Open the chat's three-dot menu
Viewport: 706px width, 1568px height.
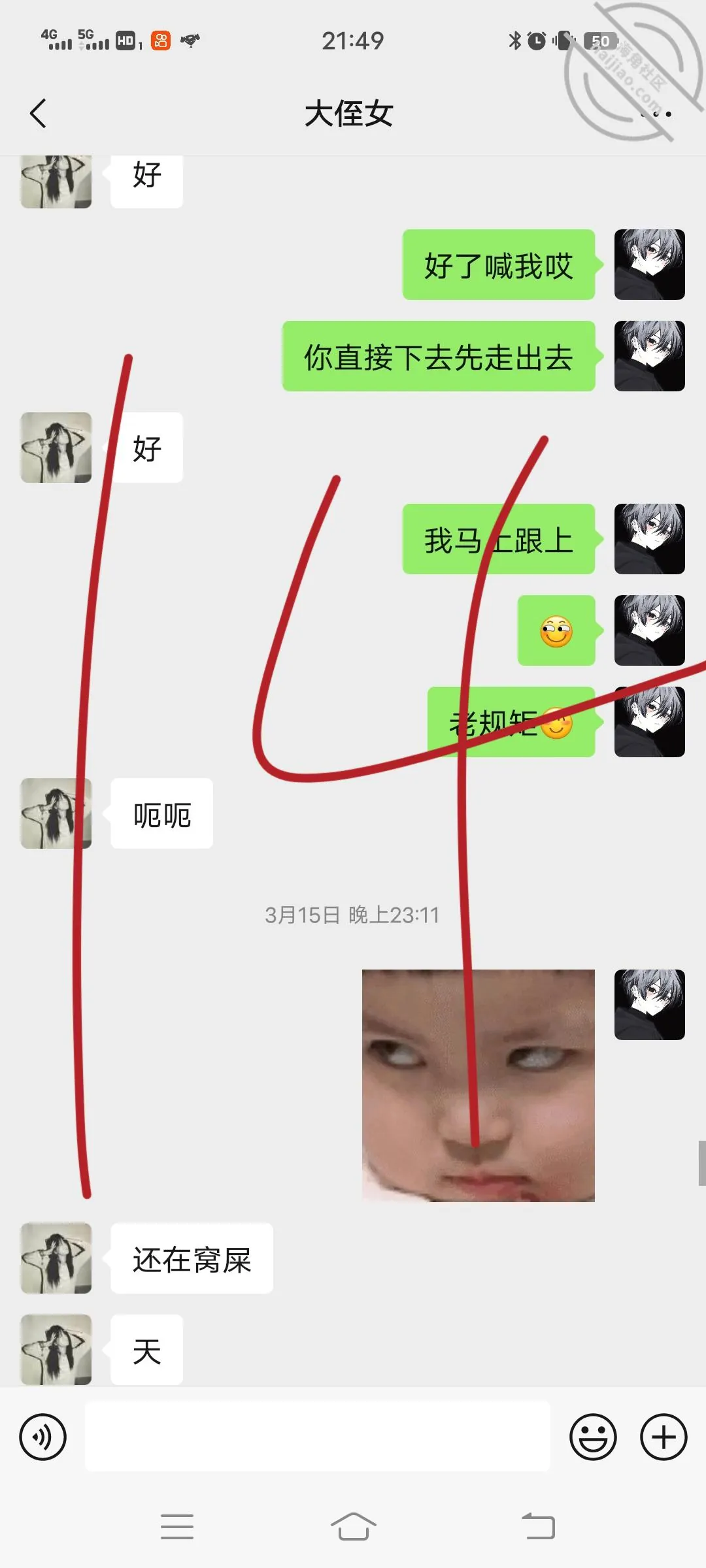tap(656, 114)
